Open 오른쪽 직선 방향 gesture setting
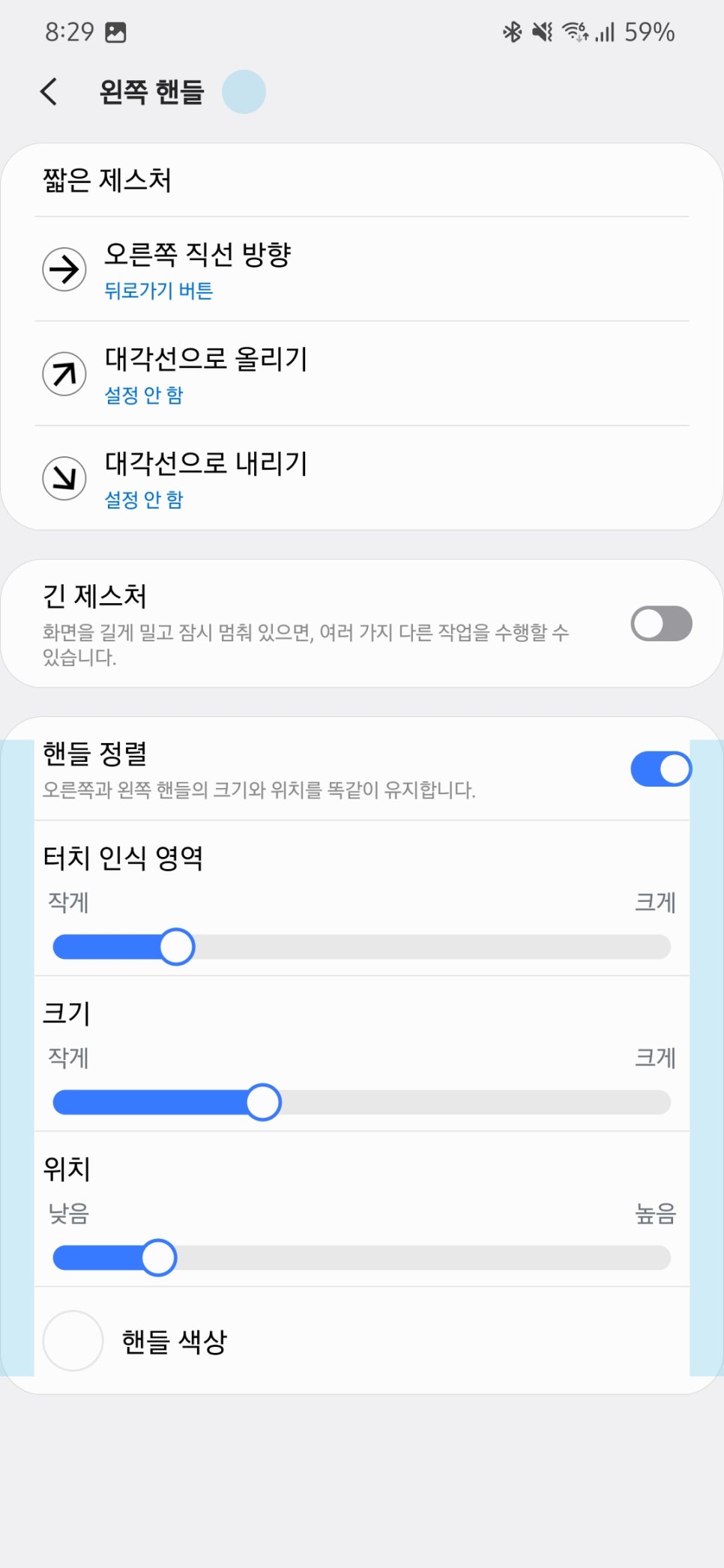 coord(362,269)
